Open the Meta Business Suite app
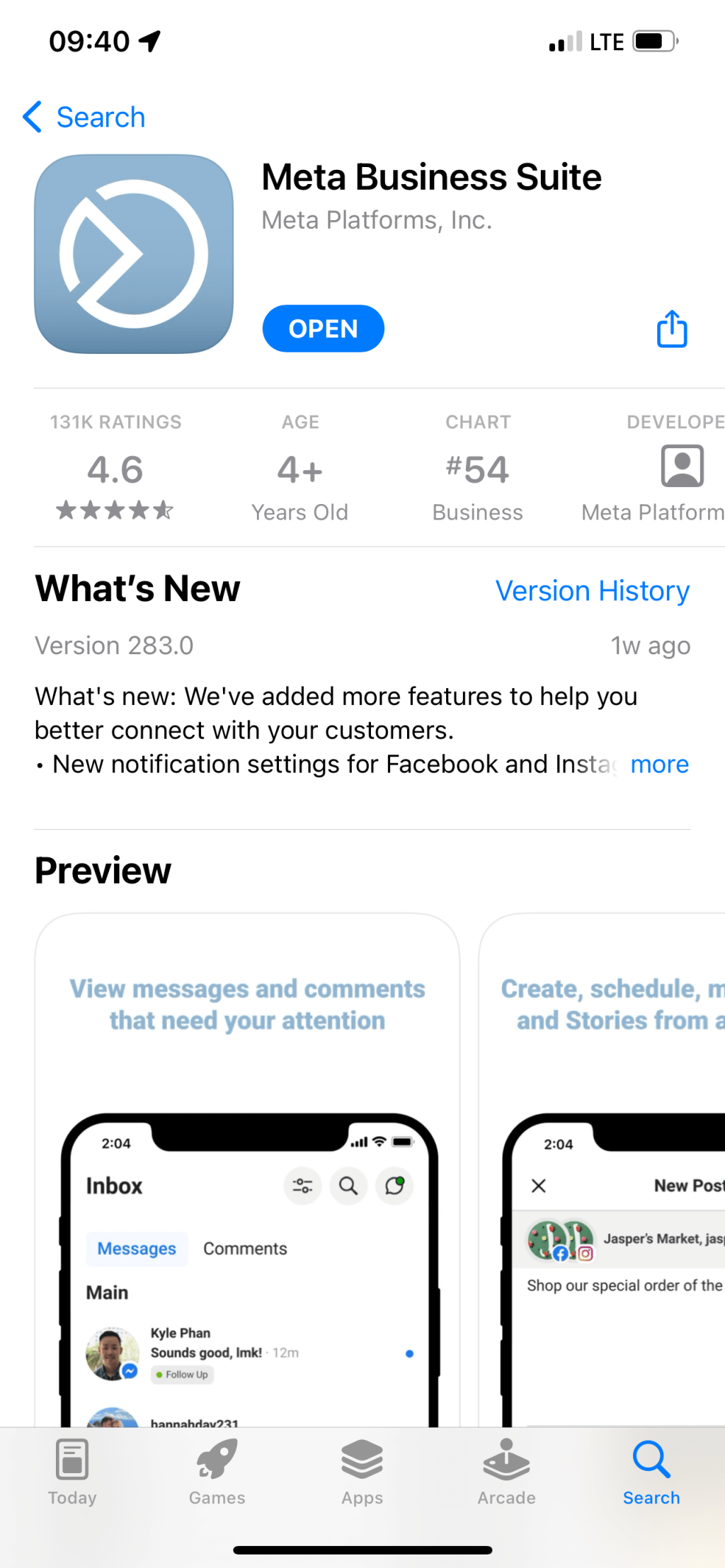Viewport: 725px width, 1568px height. [323, 328]
